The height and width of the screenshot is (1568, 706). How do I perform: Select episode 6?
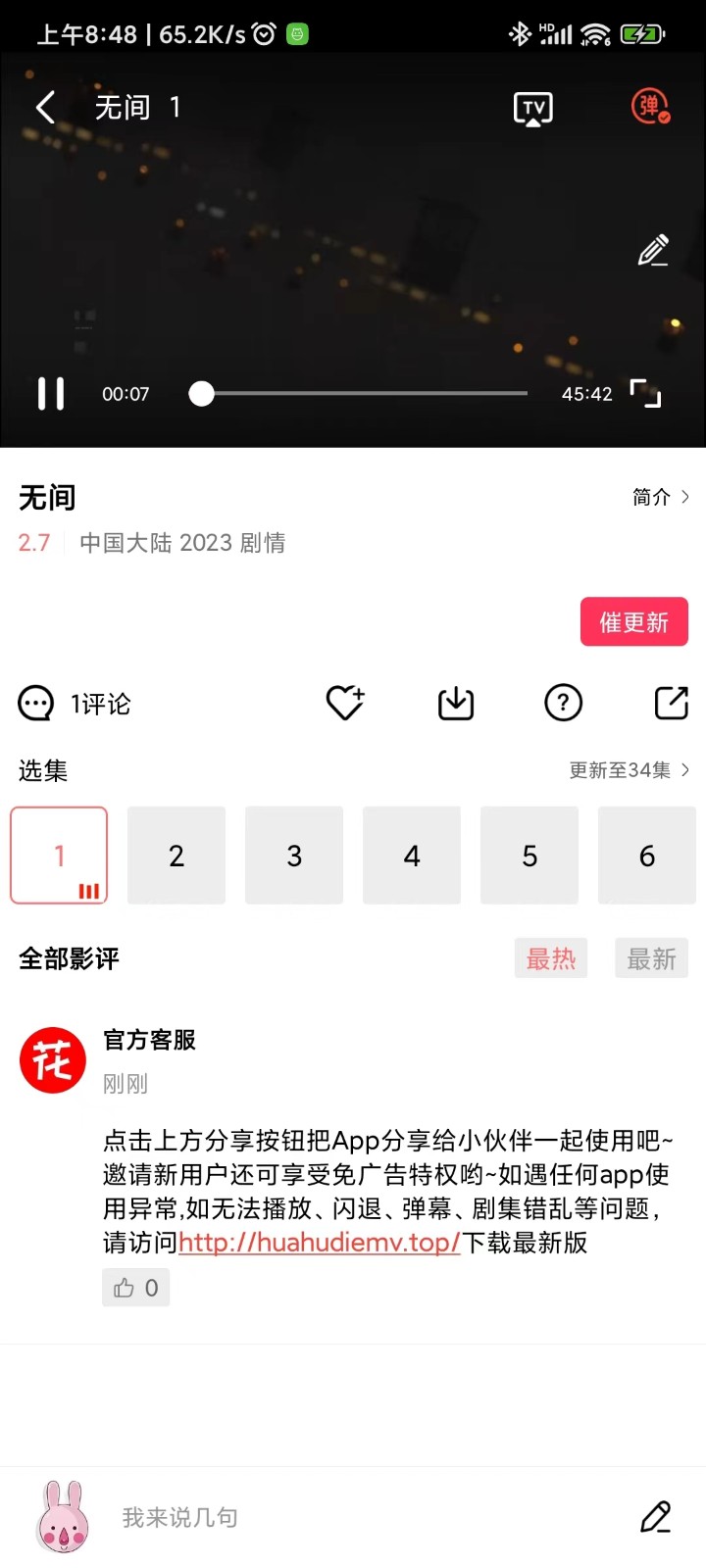(x=647, y=856)
